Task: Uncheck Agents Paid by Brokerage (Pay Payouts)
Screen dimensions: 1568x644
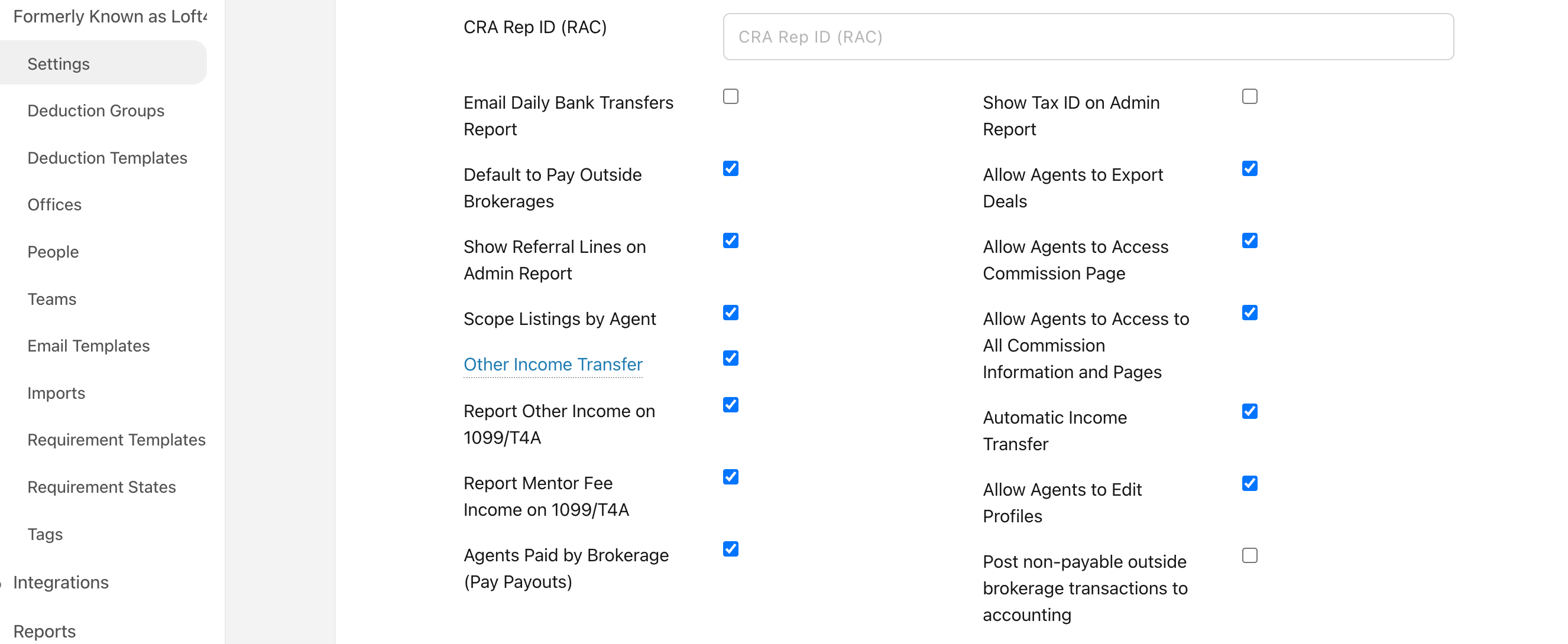Action: [x=730, y=549]
